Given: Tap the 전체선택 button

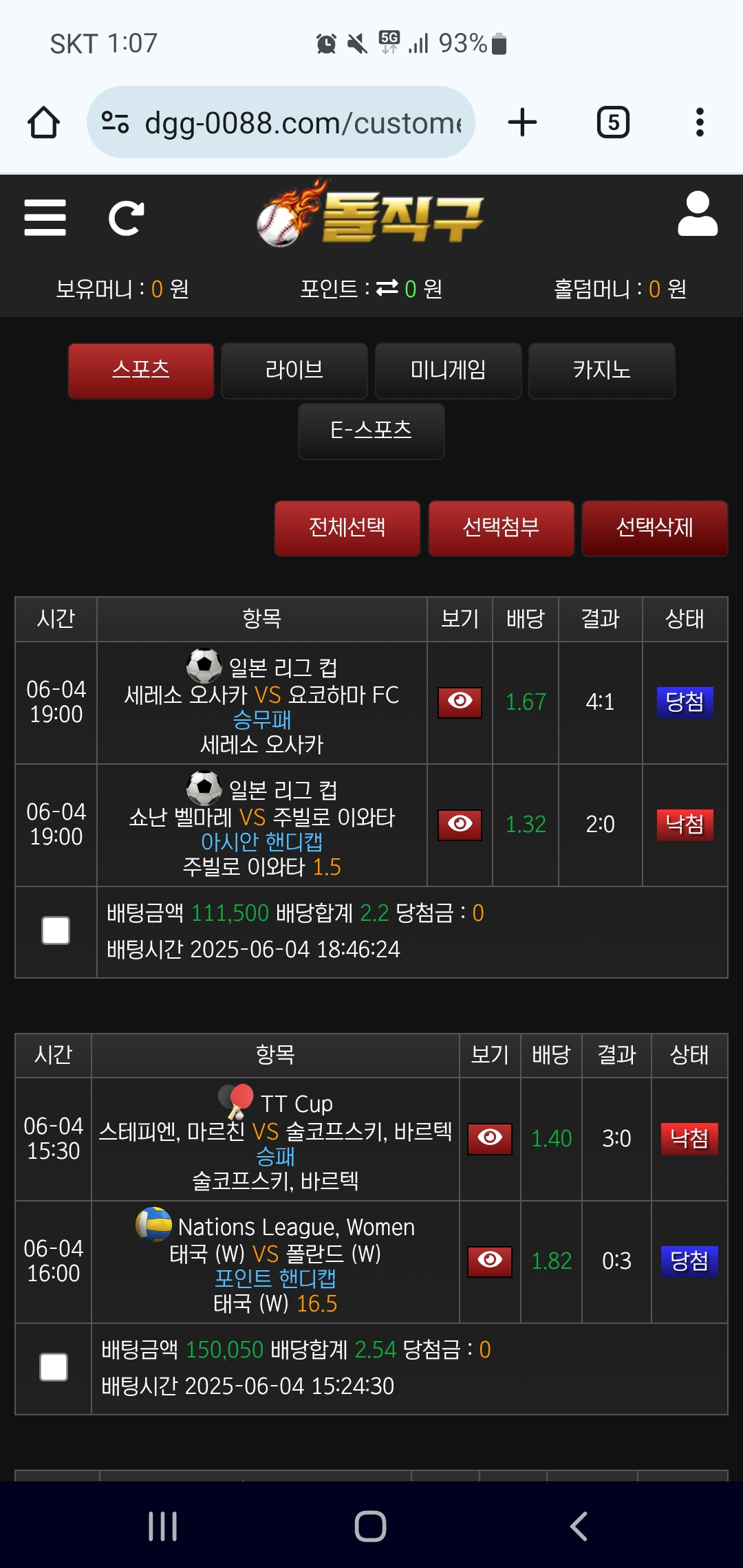Looking at the screenshot, I should click(x=347, y=527).
